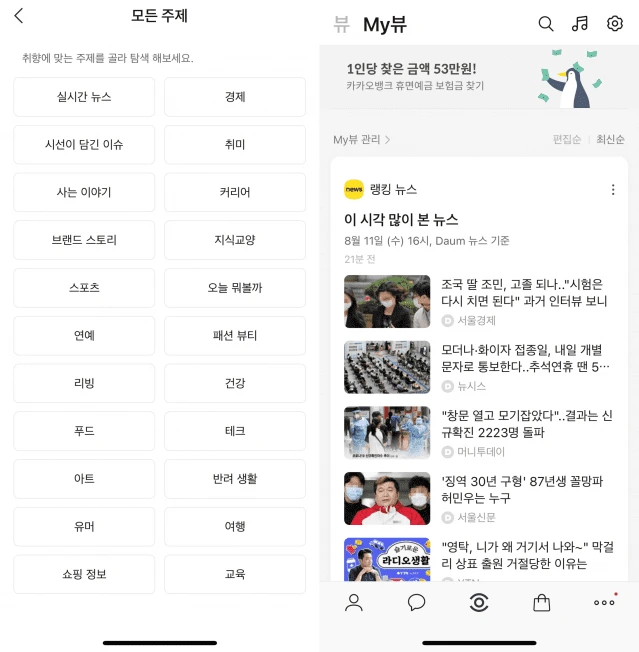The image size is (639, 652).
Task: Pick the 여행 topic
Action: [x=235, y=526]
